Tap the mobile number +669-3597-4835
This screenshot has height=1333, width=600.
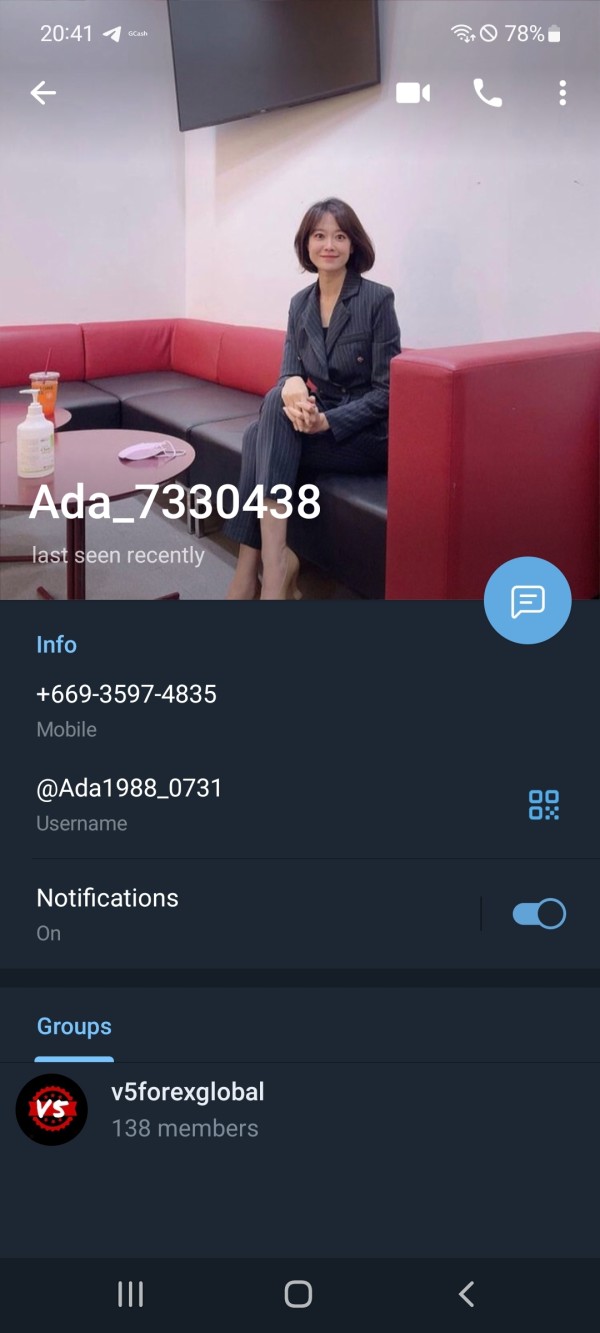[127, 694]
